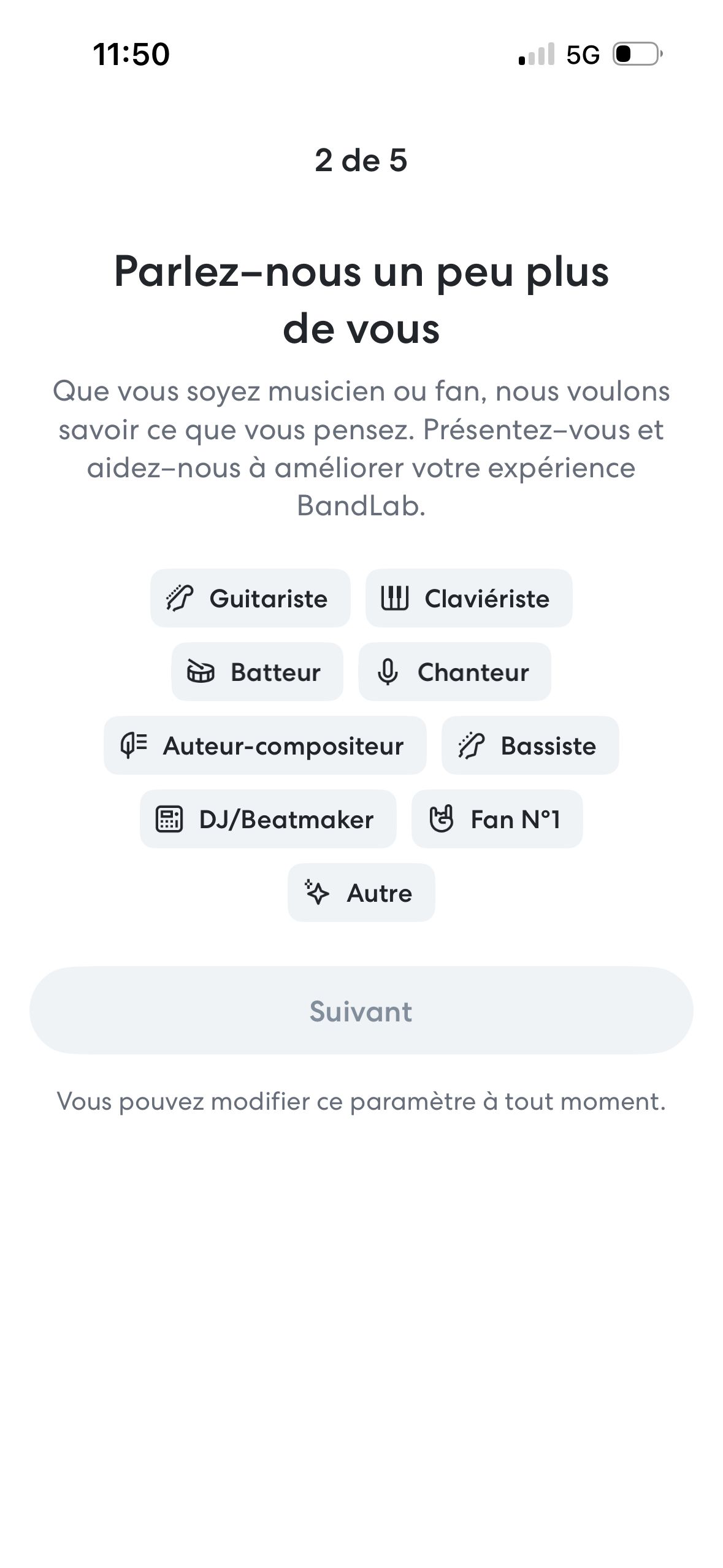Select the Bassiste role chip
723x1568 pixels.
530,746
